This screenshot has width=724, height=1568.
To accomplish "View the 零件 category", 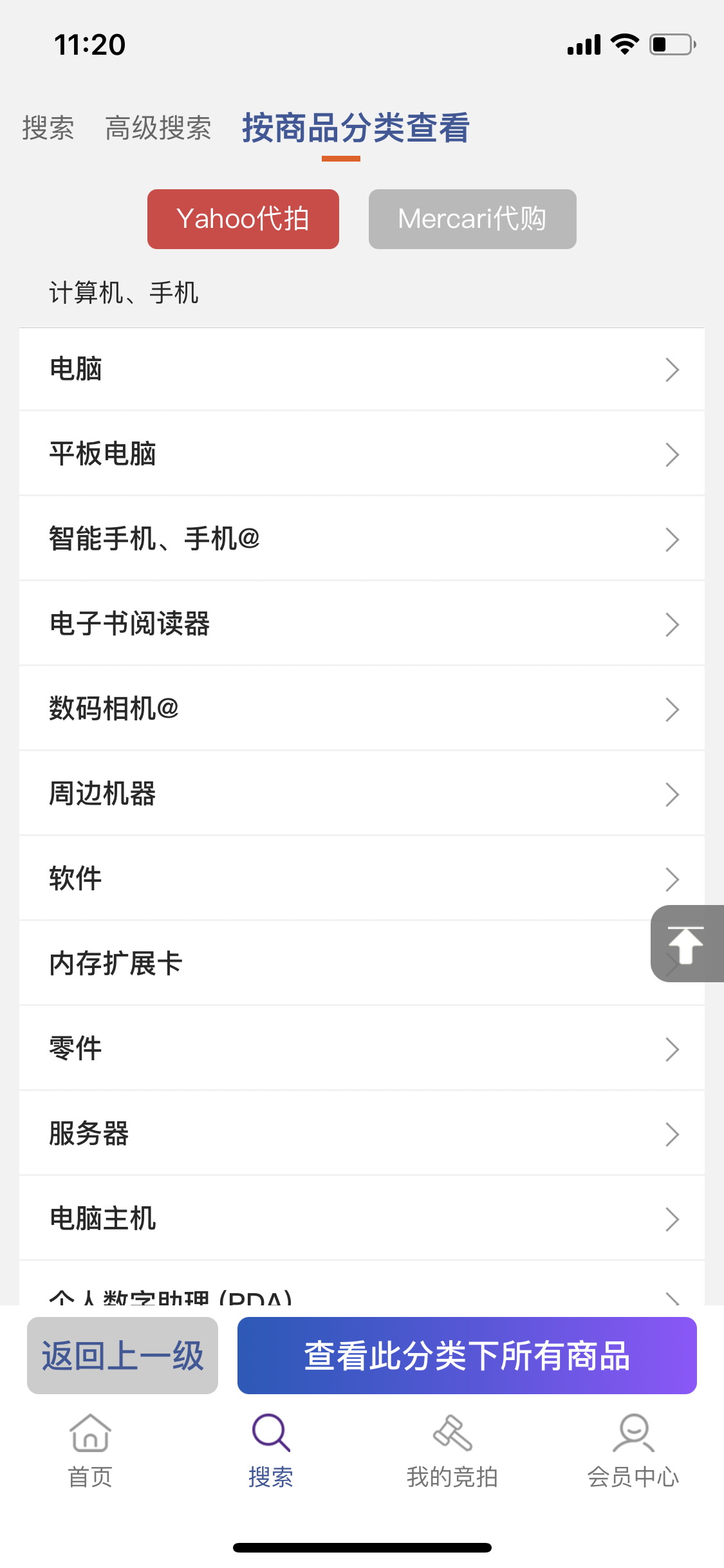I will 361,1049.
